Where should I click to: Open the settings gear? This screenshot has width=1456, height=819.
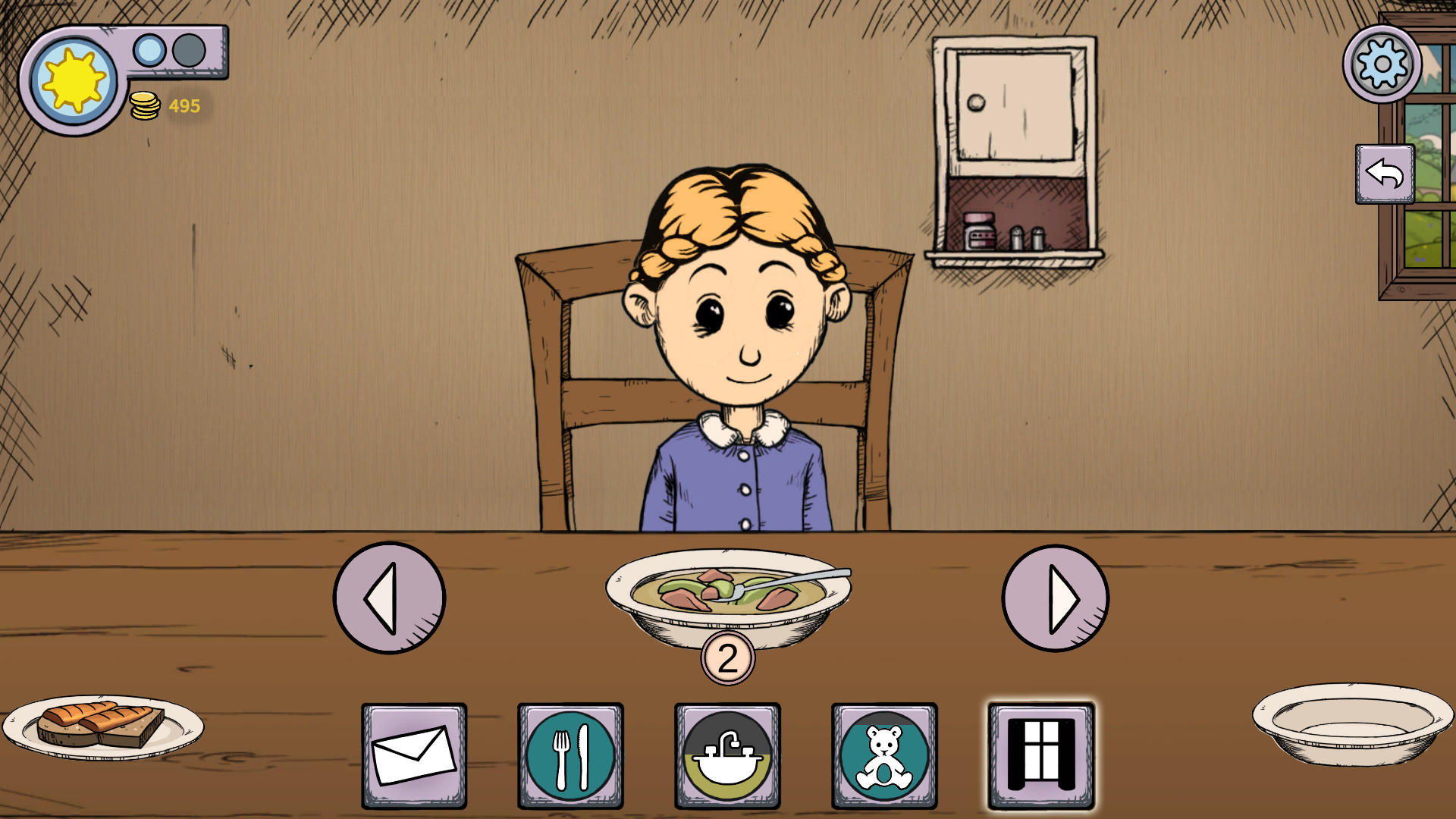(x=1382, y=64)
